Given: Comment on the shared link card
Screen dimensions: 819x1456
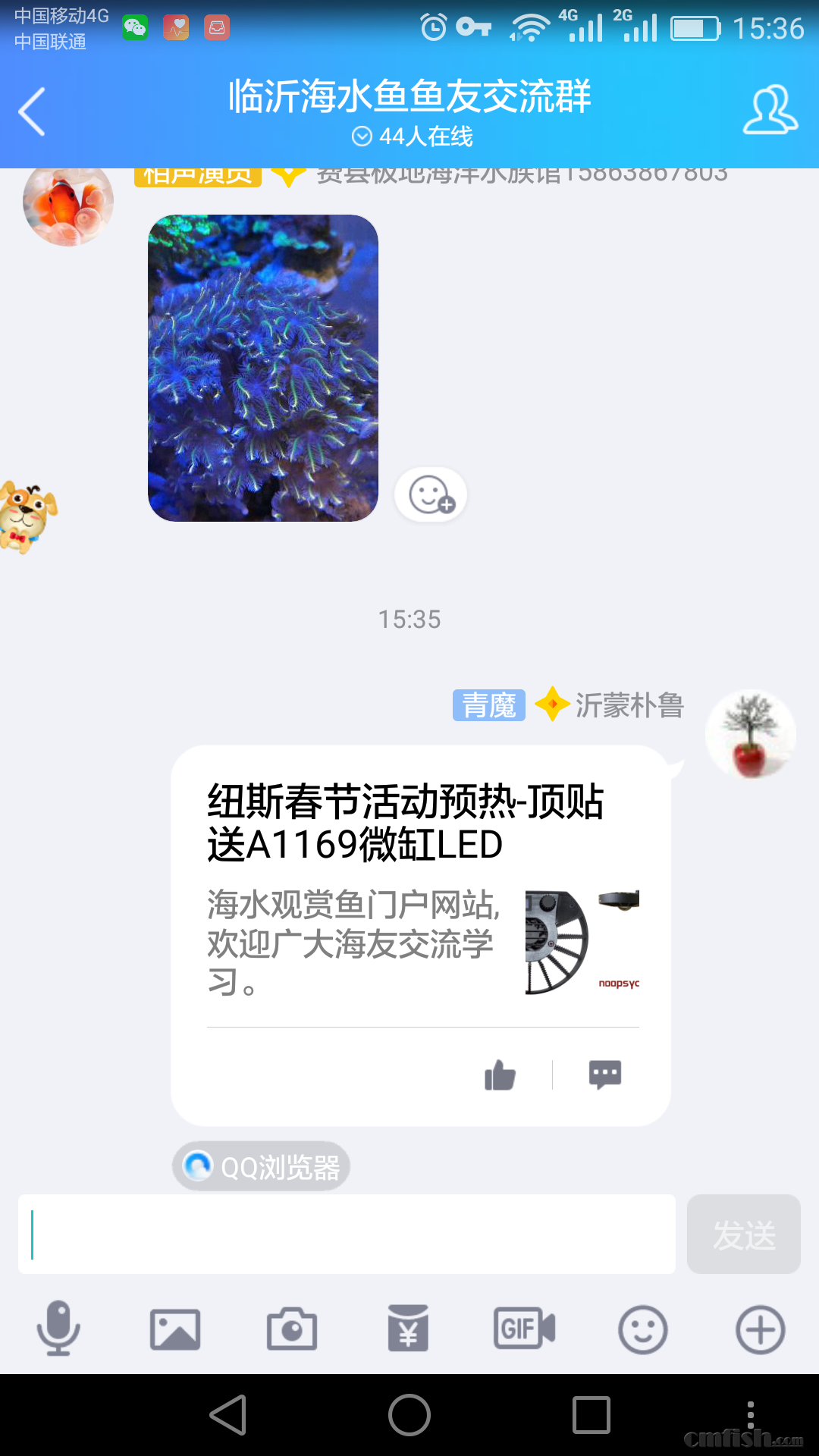Looking at the screenshot, I should (x=605, y=1075).
